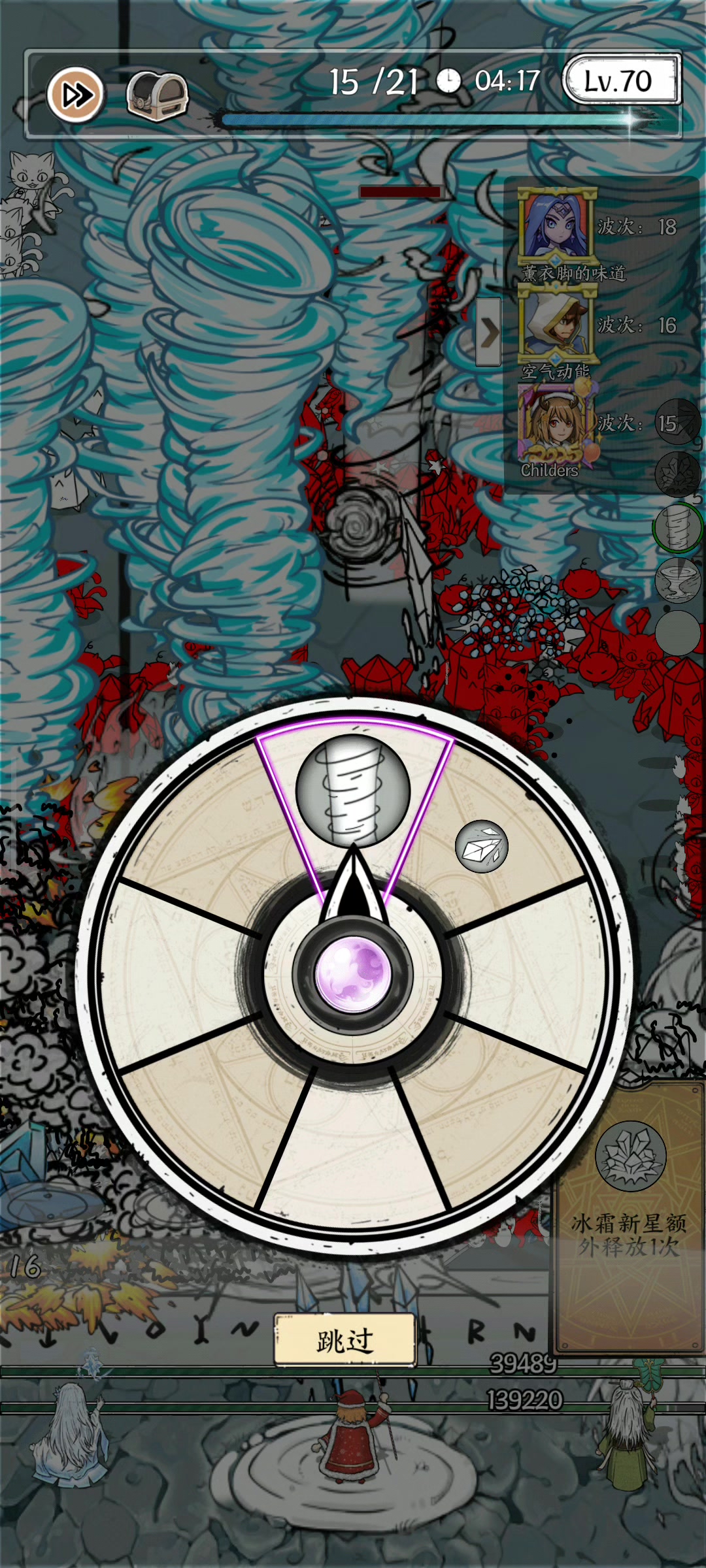Open the treasure chest icon
706x1568 pixels.
point(157,96)
